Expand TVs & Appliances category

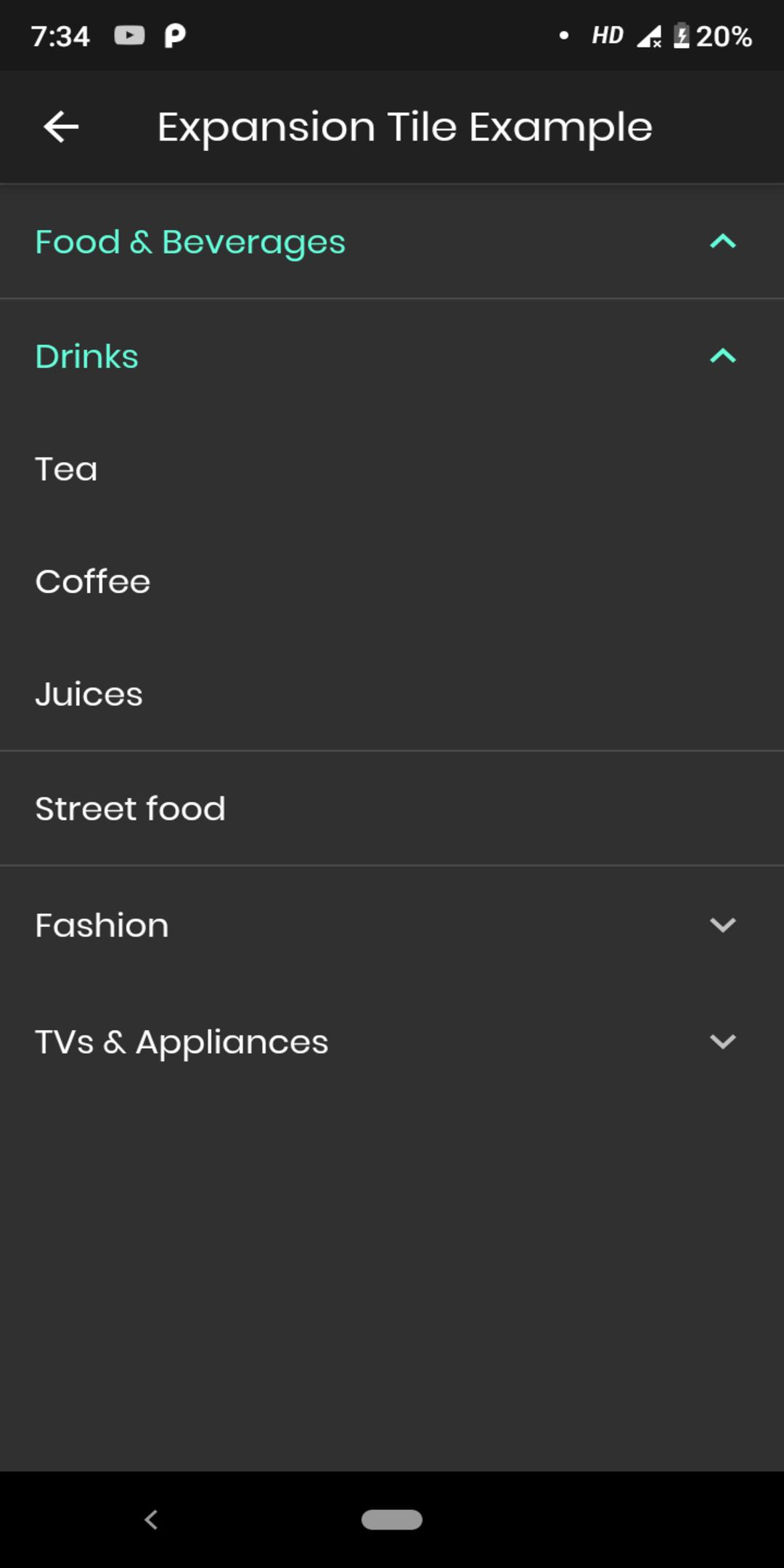point(392,1042)
